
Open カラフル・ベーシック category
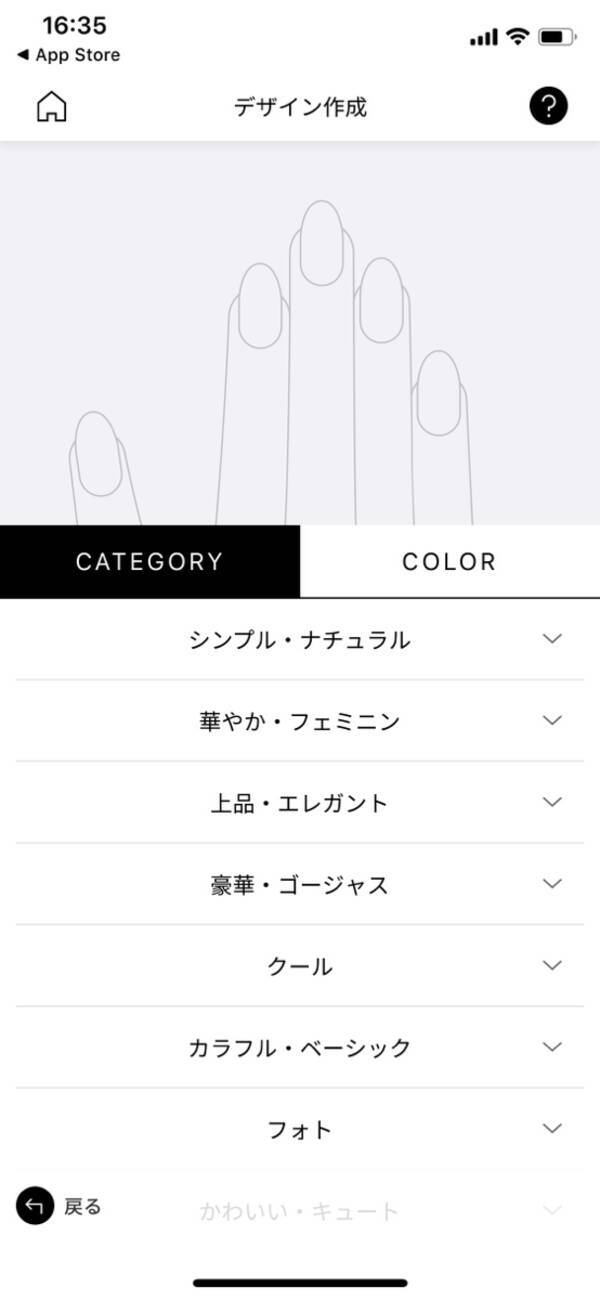[300, 1048]
